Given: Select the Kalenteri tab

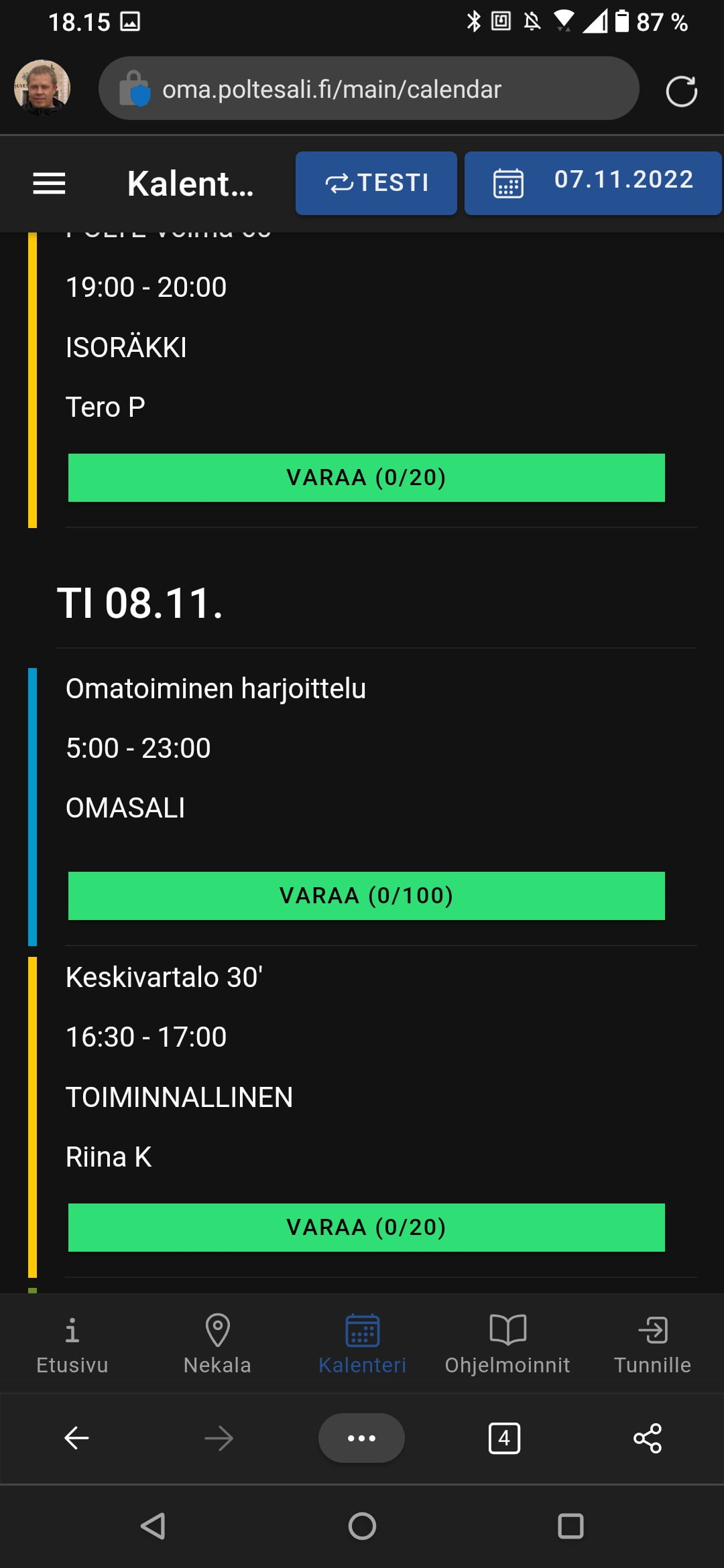Looking at the screenshot, I should pyautogui.click(x=362, y=1345).
